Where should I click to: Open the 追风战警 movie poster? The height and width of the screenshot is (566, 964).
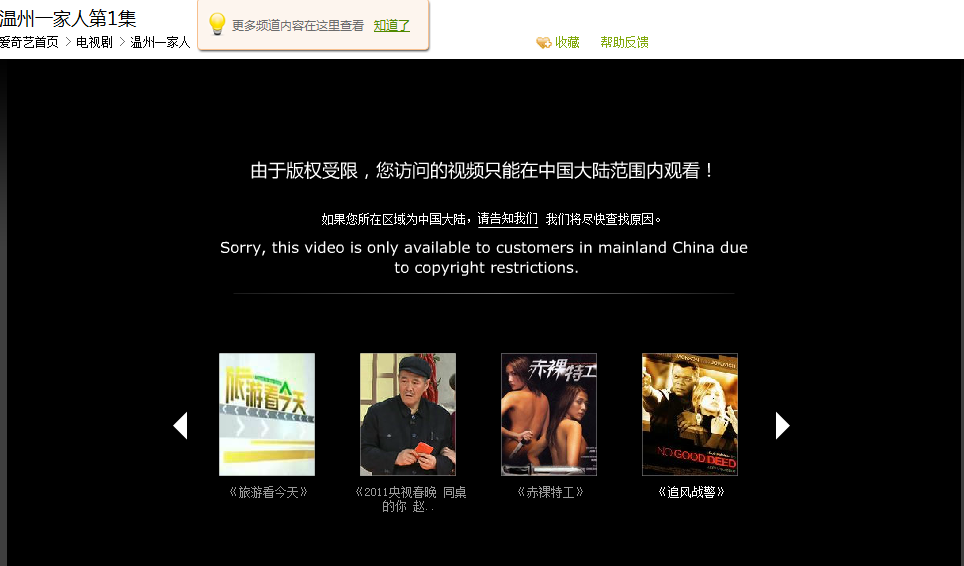tap(690, 414)
